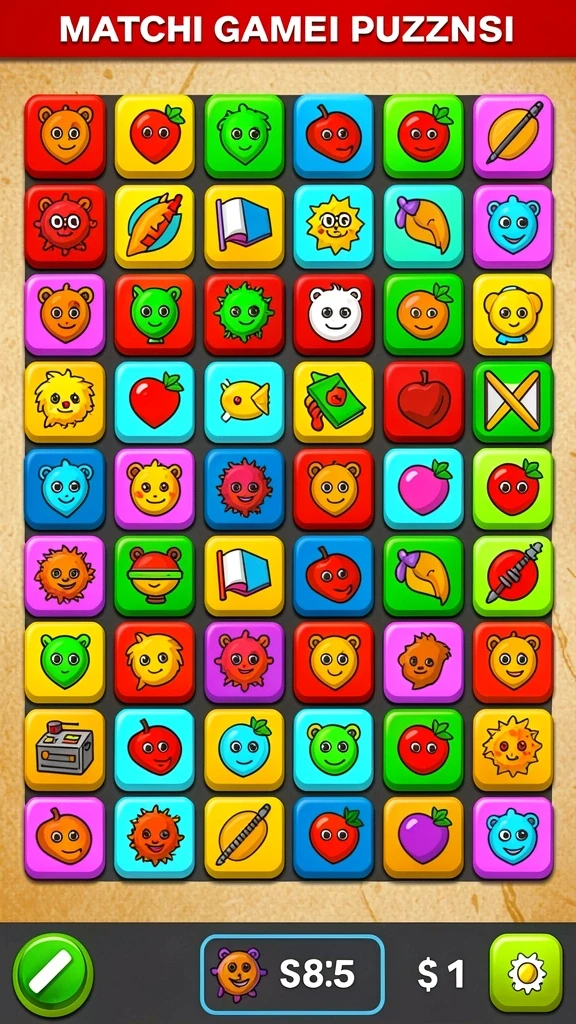576x1024 pixels.
Task: Select the cash register tile
Action: coord(65,750)
